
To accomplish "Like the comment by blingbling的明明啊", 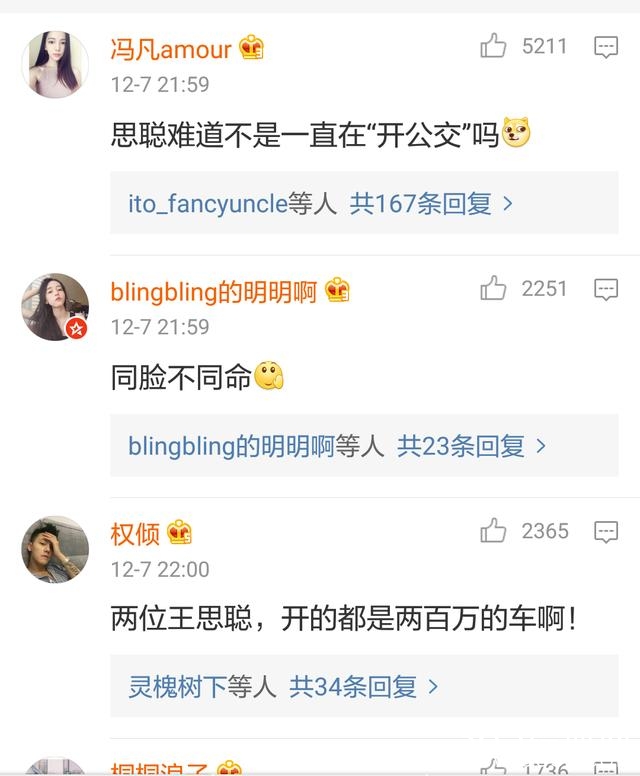I will 494,289.
